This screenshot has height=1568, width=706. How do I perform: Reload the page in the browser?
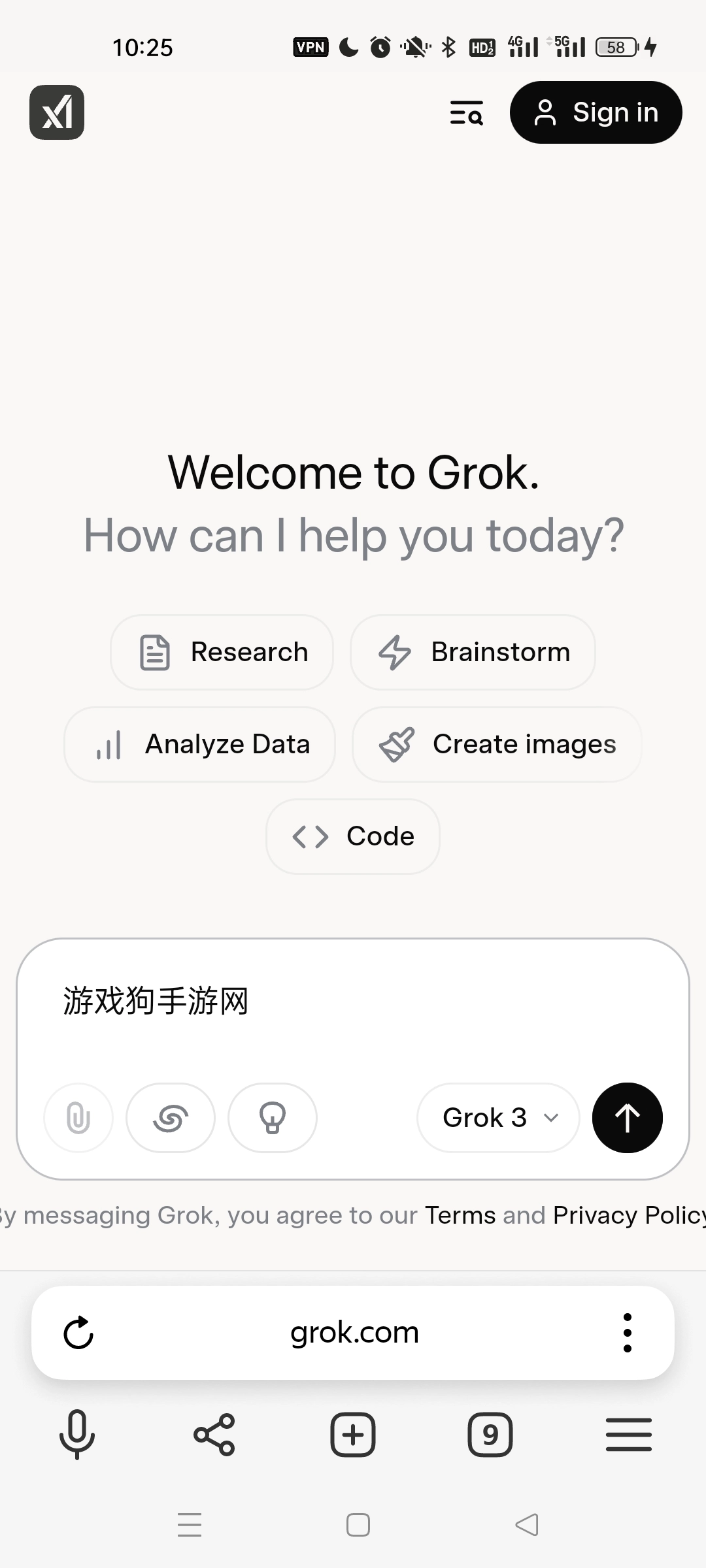tap(78, 1332)
